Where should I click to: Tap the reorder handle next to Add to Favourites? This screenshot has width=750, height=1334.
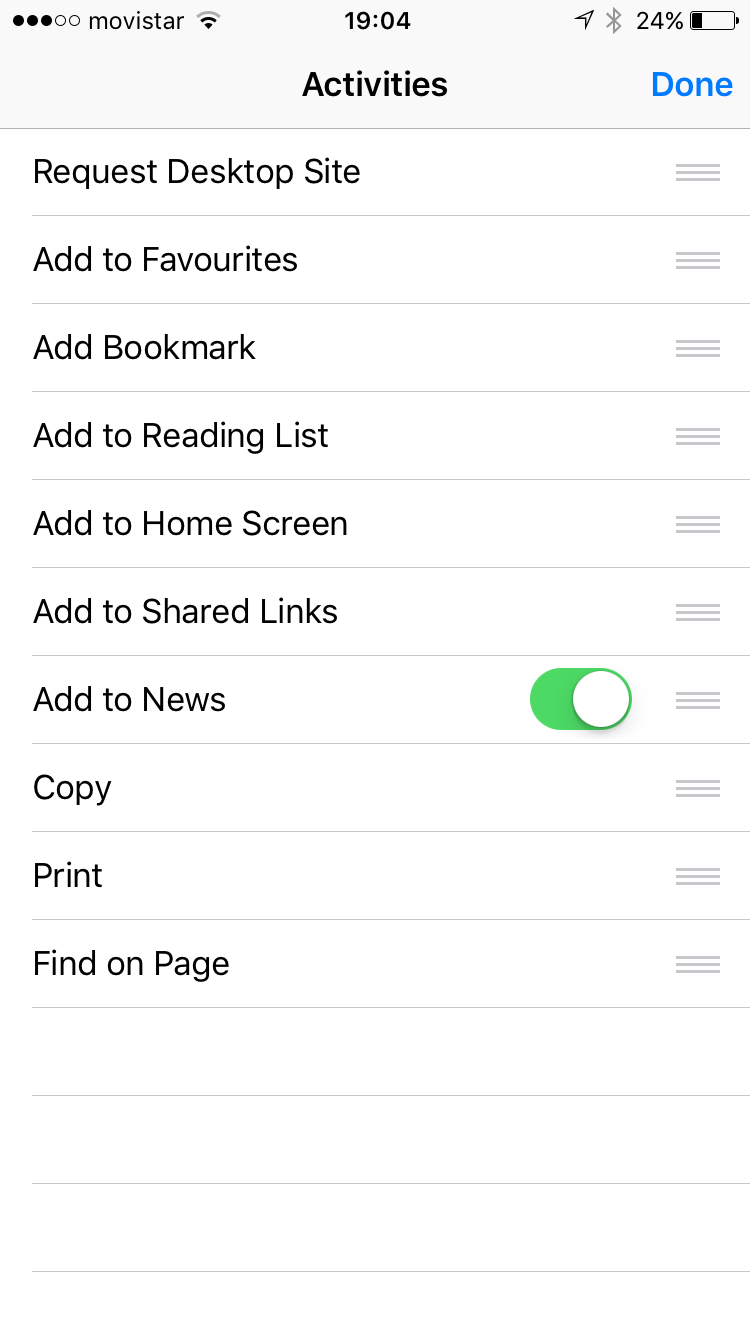pos(698,260)
